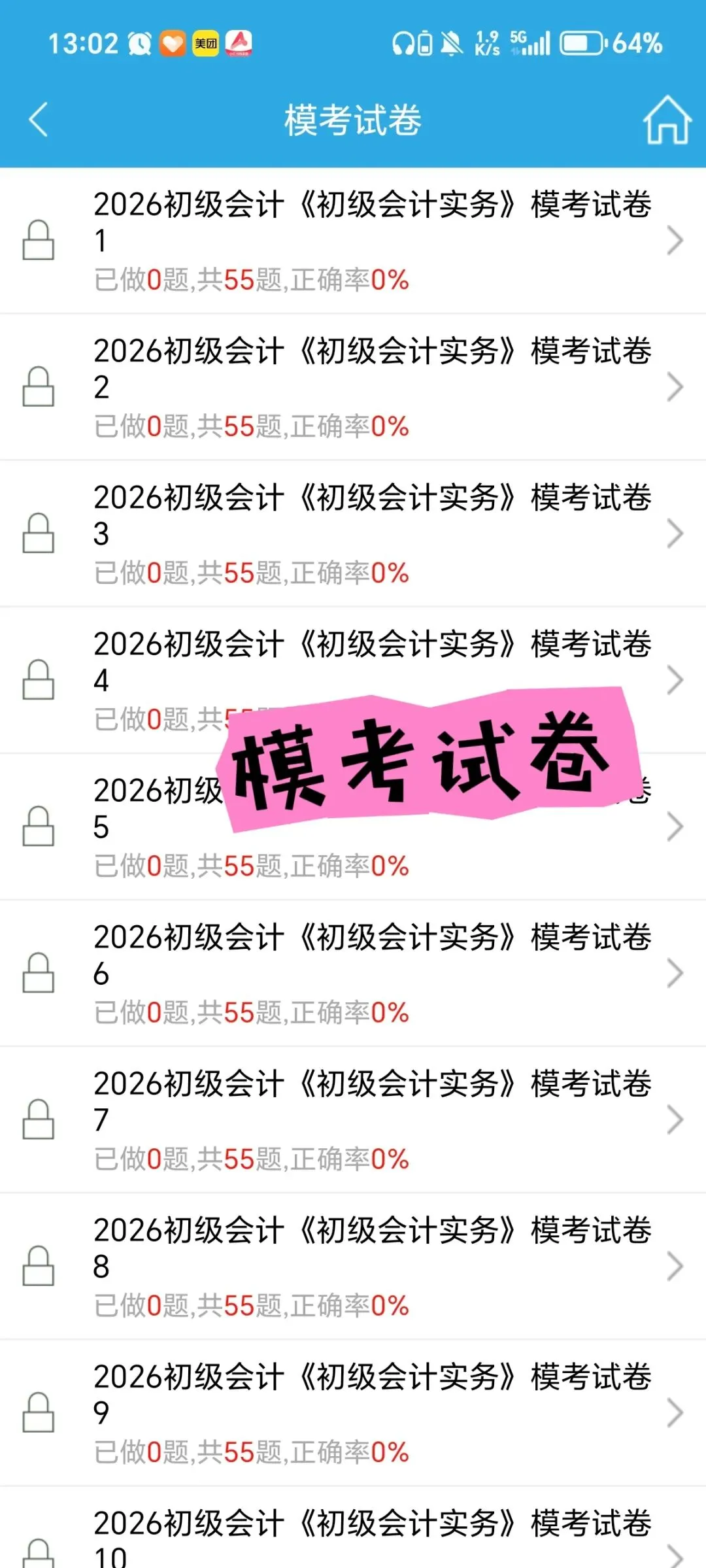
Task: Go back using the header arrow
Action: (x=39, y=120)
